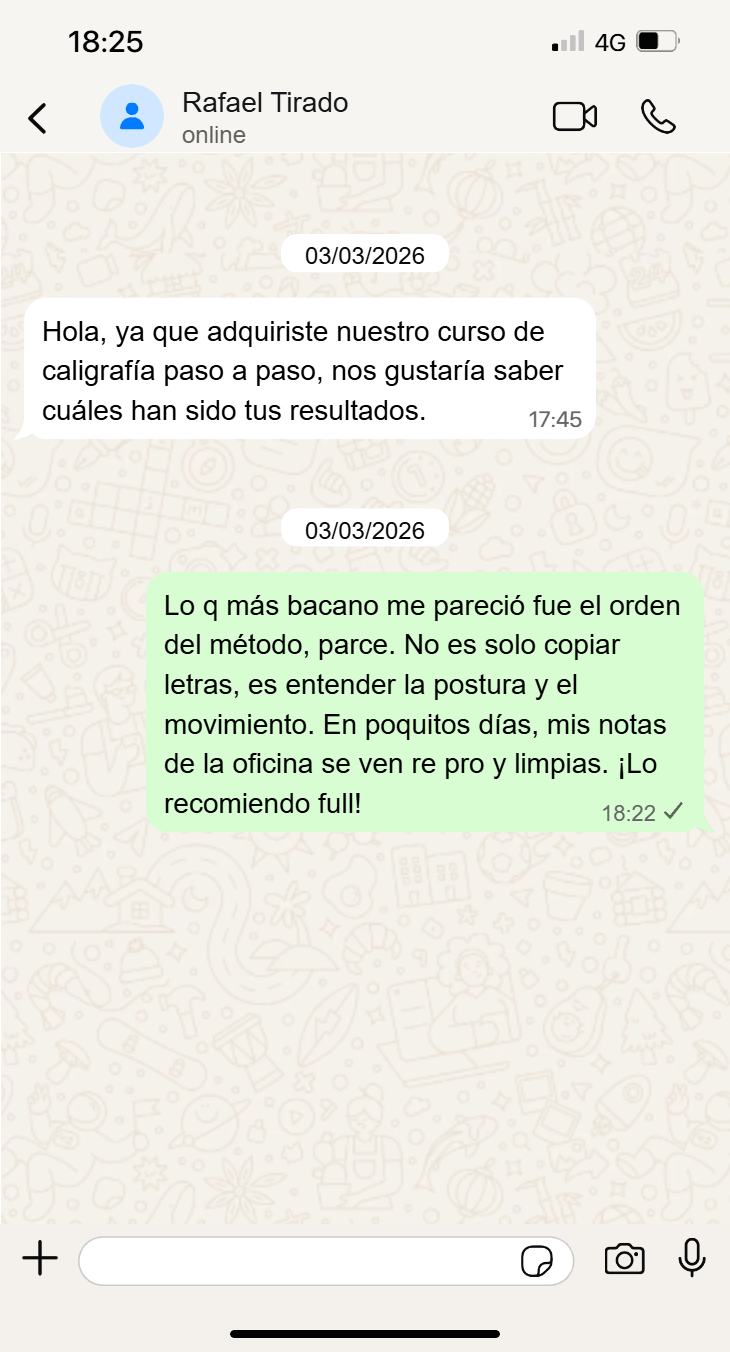Screen dimensions: 730x1352
Task: Record a voice message with the microphone
Action: [x=691, y=1258]
